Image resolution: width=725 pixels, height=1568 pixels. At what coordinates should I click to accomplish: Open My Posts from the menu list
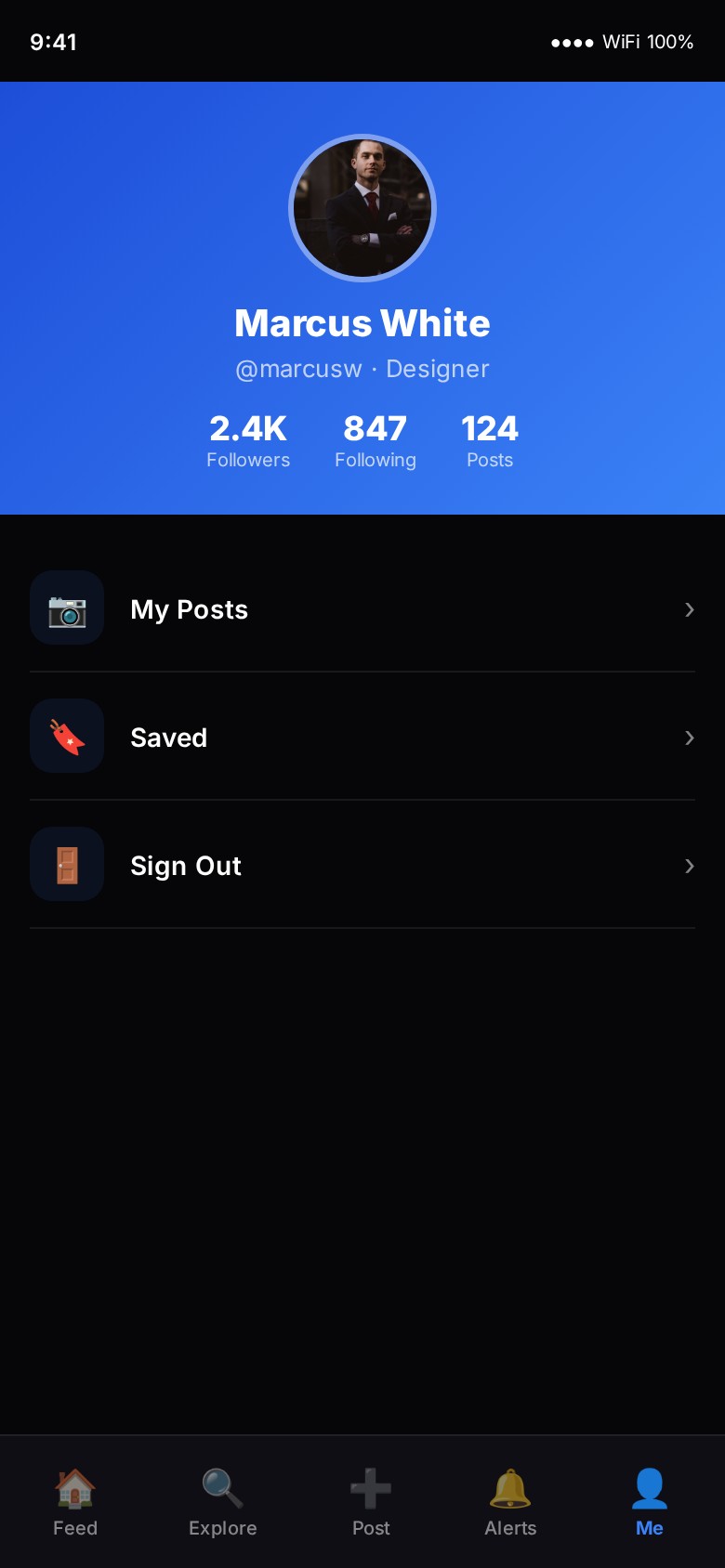click(189, 609)
